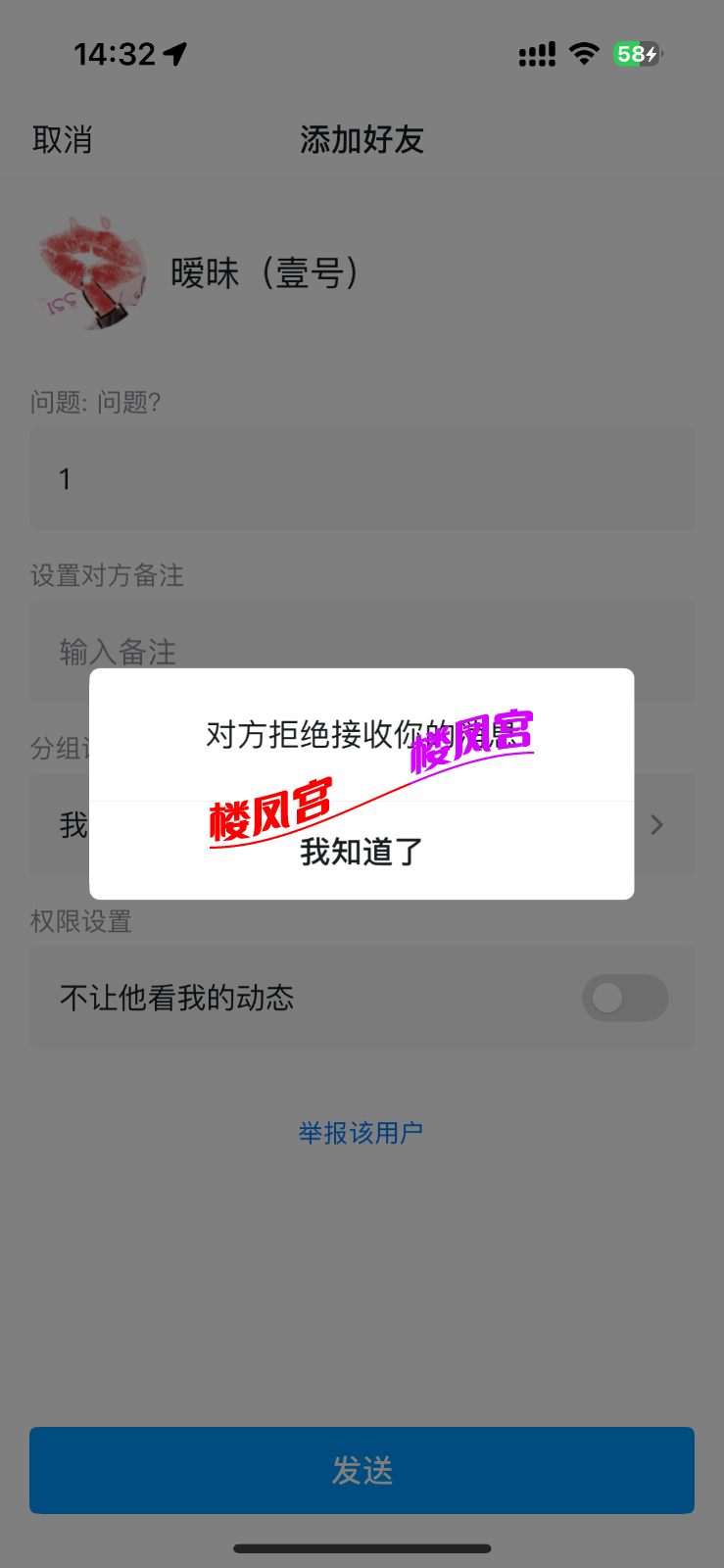
Task: Open 举报该用户 to report this user
Action: (x=361, y=1132)
